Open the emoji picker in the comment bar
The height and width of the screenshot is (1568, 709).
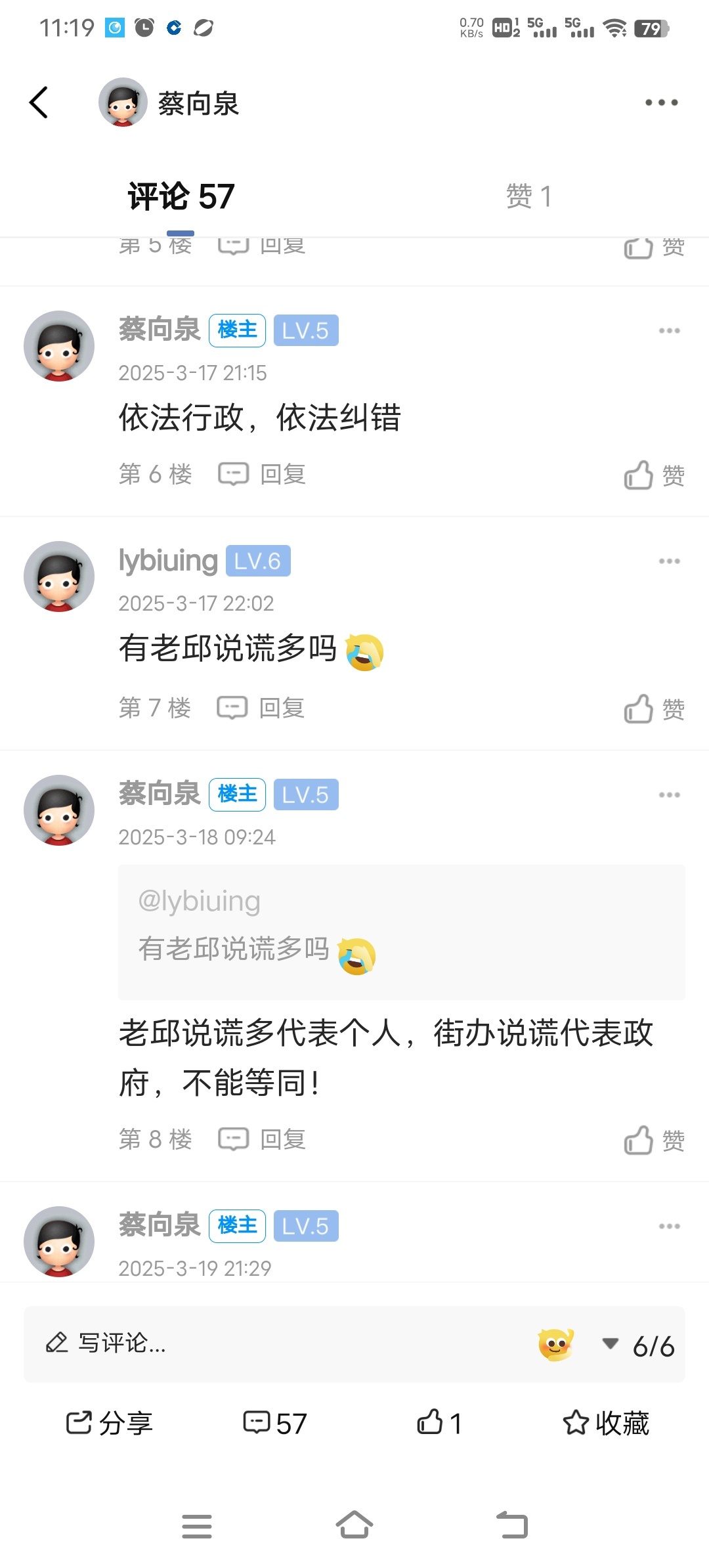coord(555,1344)
